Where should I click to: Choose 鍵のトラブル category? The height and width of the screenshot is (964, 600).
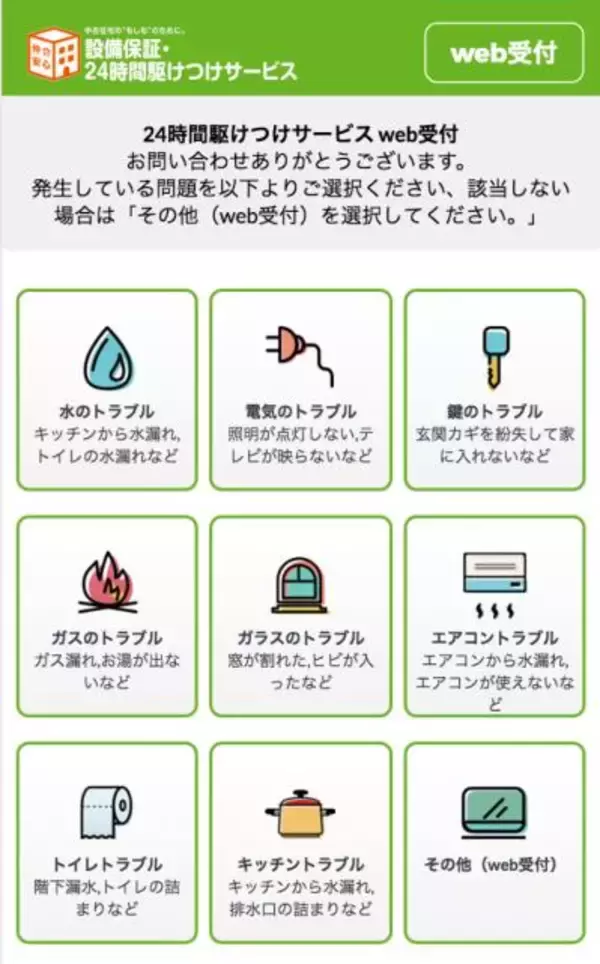coord(495,389)
